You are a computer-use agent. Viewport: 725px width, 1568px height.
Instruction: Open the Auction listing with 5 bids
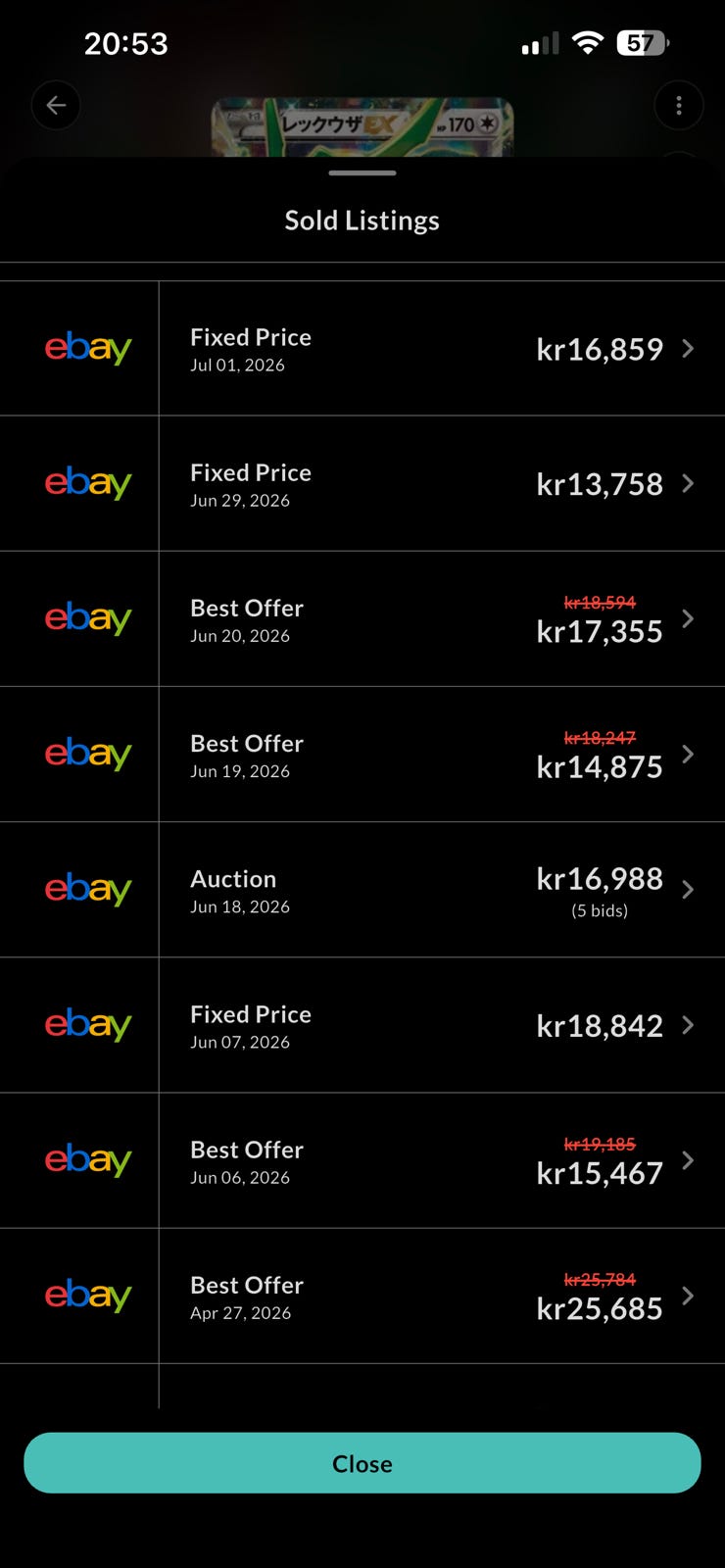tap(362, 890)
